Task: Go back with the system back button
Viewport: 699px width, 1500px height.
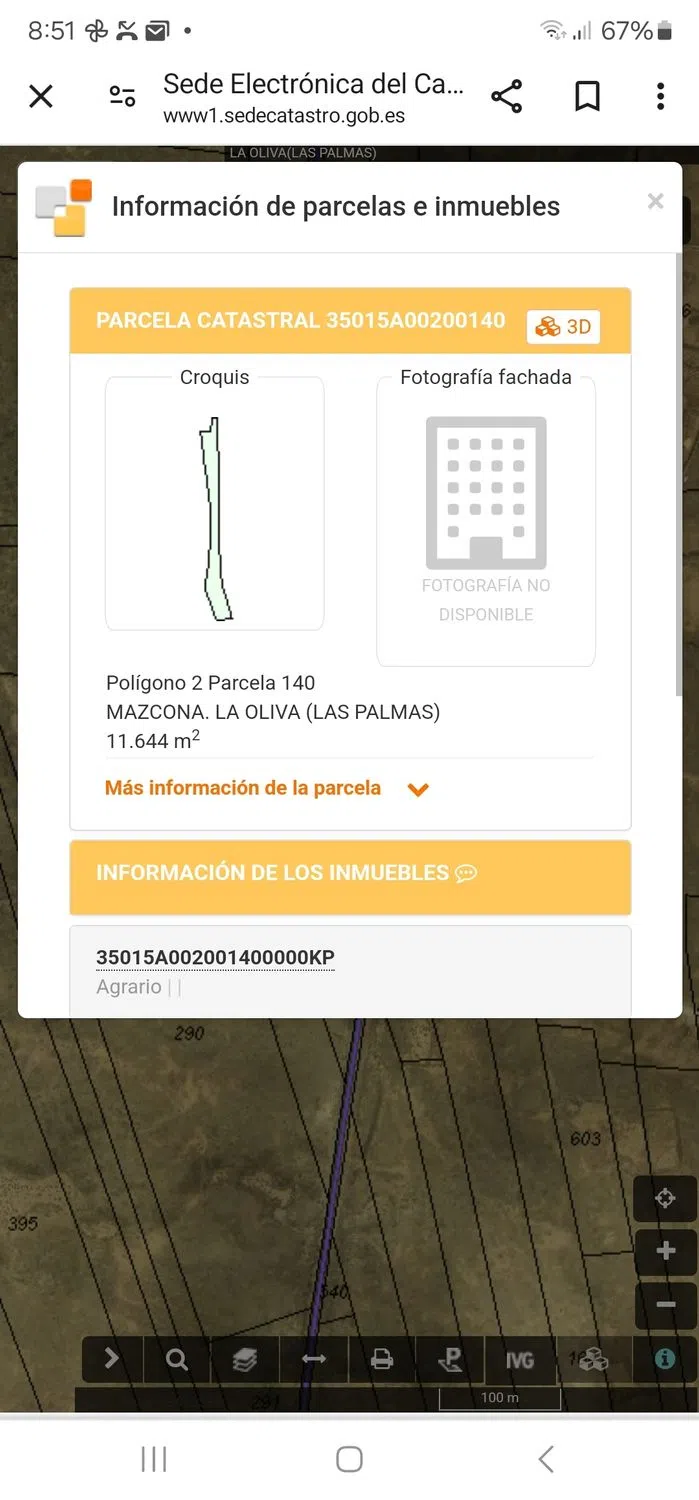Action: pyautogui.click(x=546, y=1459)
